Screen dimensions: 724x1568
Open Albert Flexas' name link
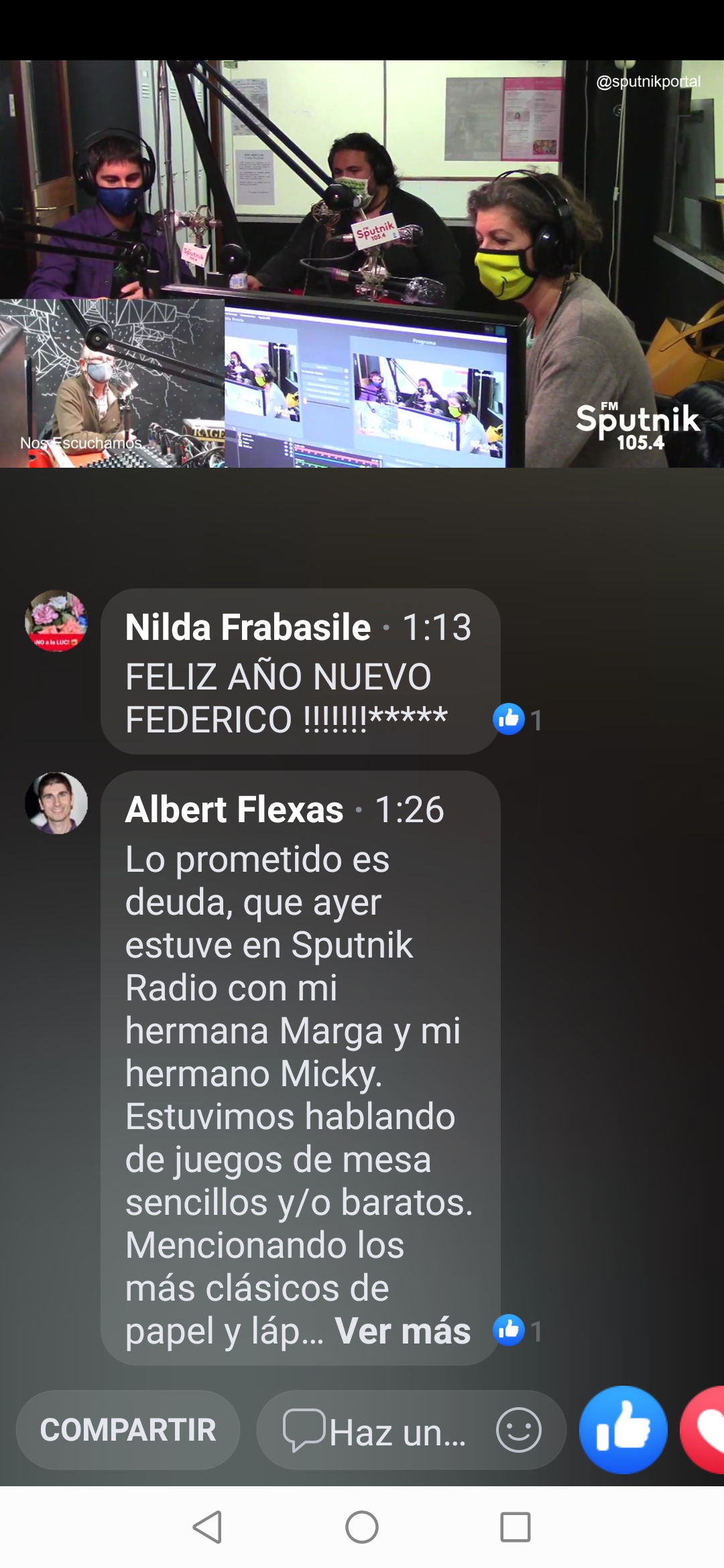(x=235, y=809)
